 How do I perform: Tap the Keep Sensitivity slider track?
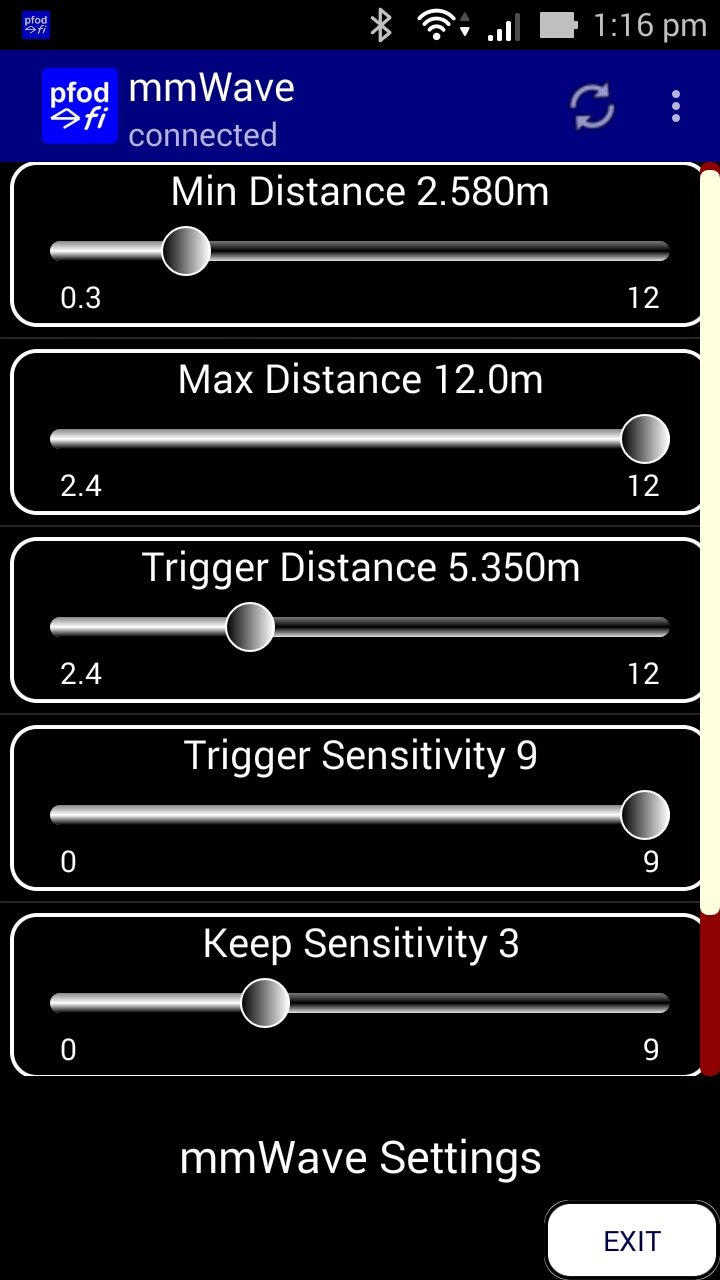point(360,1003)
